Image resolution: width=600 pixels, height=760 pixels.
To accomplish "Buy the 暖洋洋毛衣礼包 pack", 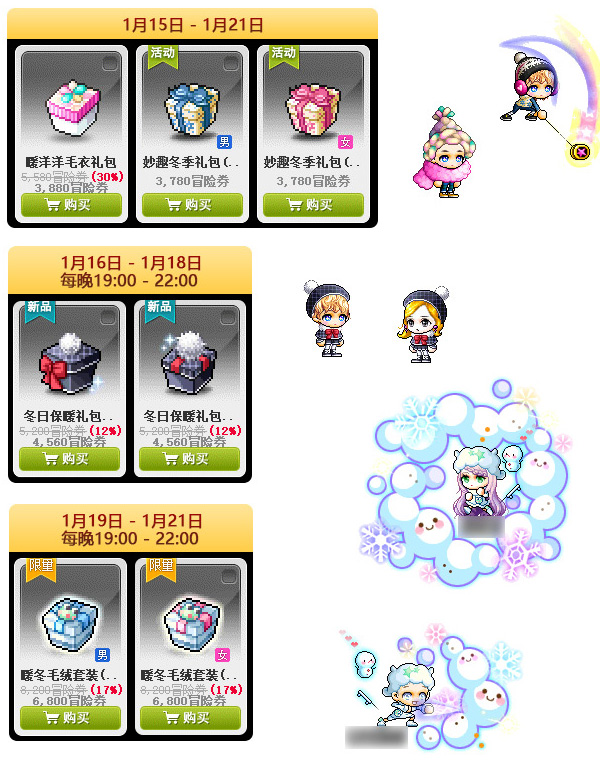I will point(72,205).
